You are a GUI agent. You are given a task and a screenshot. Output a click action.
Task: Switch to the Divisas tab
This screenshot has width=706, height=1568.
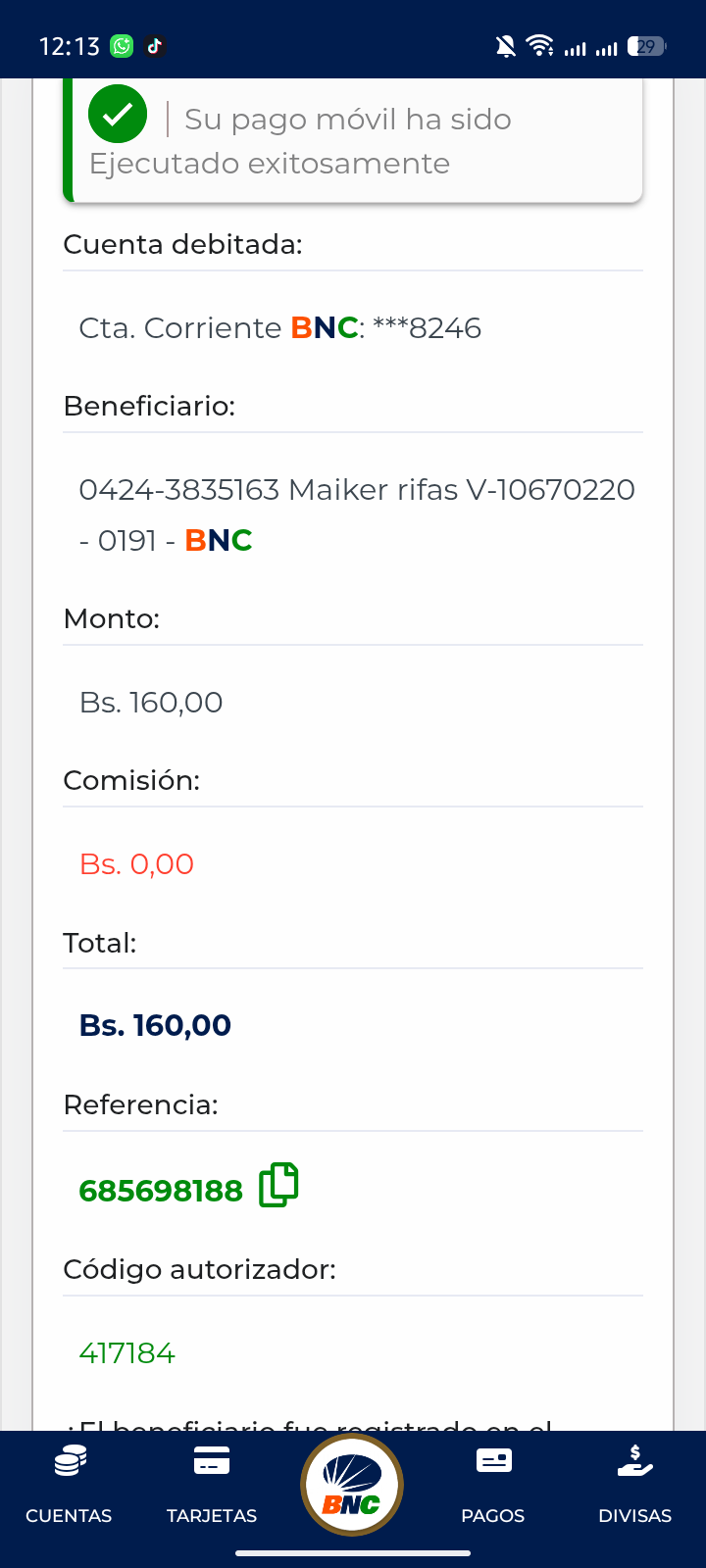[635, 1486]
